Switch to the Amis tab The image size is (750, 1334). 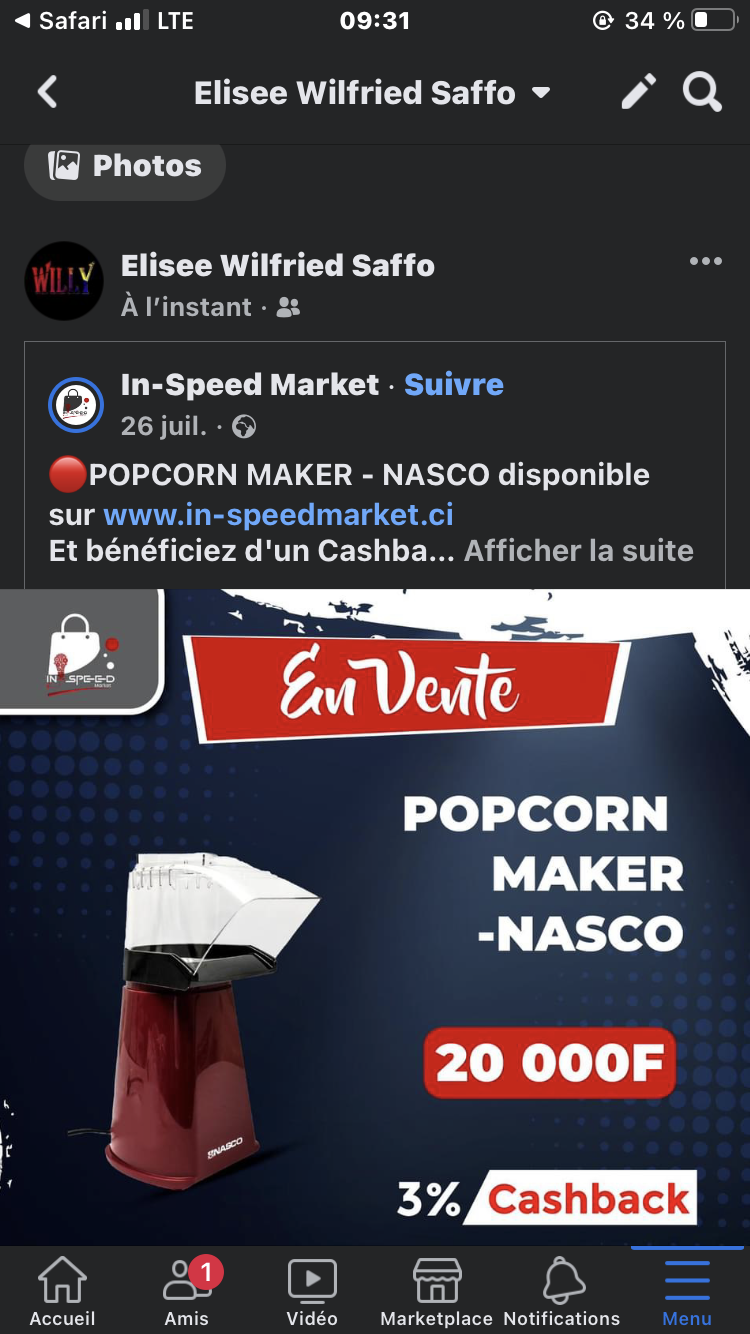187,1290
